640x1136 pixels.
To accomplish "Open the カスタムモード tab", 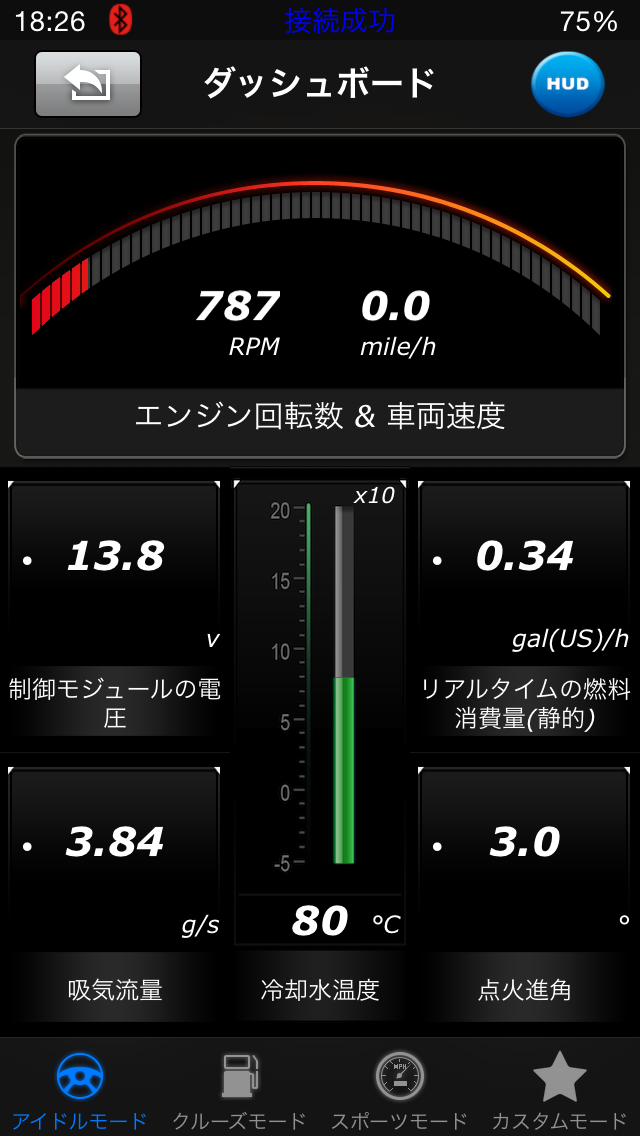I will click(x=559, y=1089).
